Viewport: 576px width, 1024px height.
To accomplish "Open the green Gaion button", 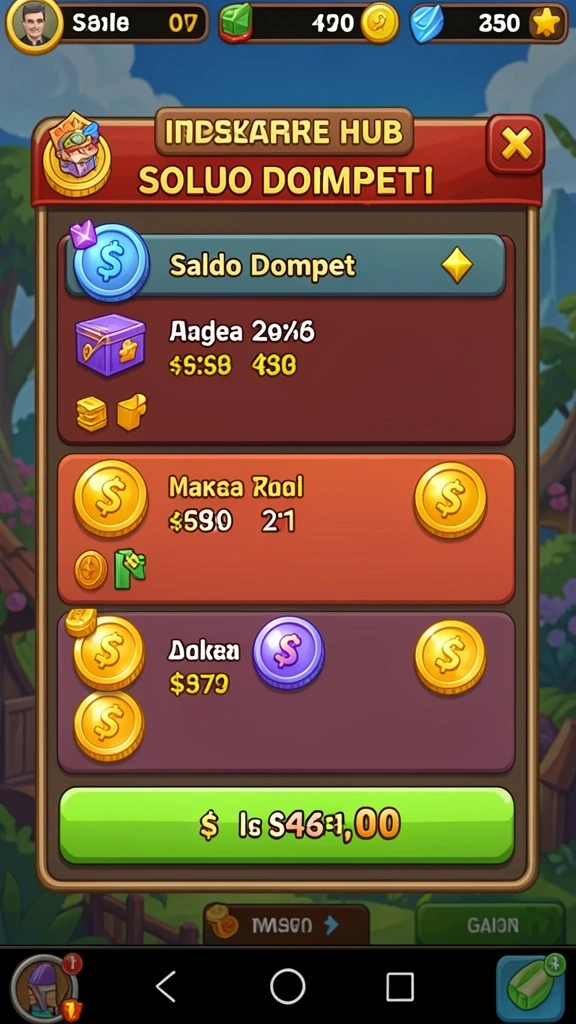I will [492, 925].
